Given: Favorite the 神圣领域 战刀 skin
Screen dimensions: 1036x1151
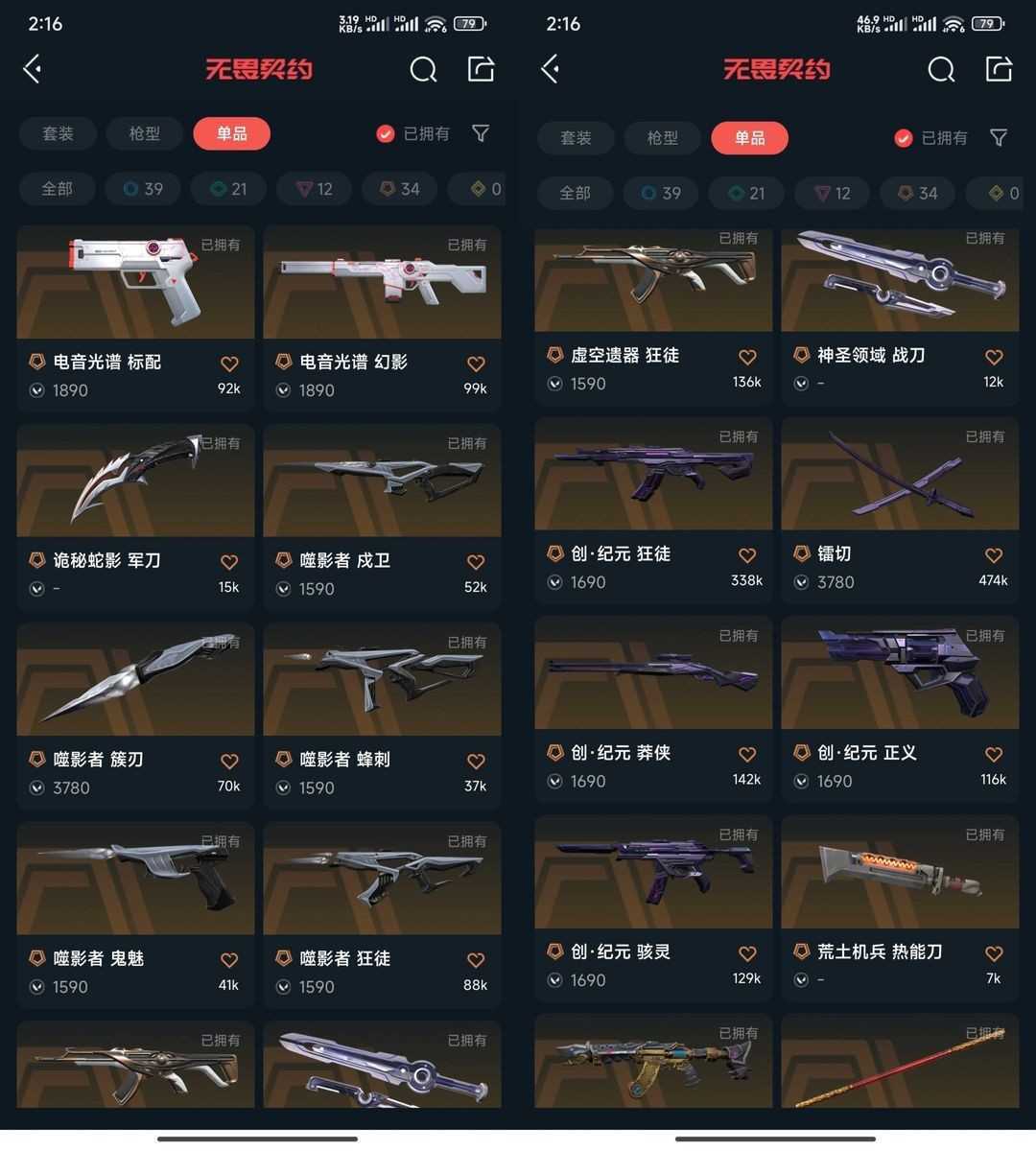Looking at the screenshot, I should point(994,357).
